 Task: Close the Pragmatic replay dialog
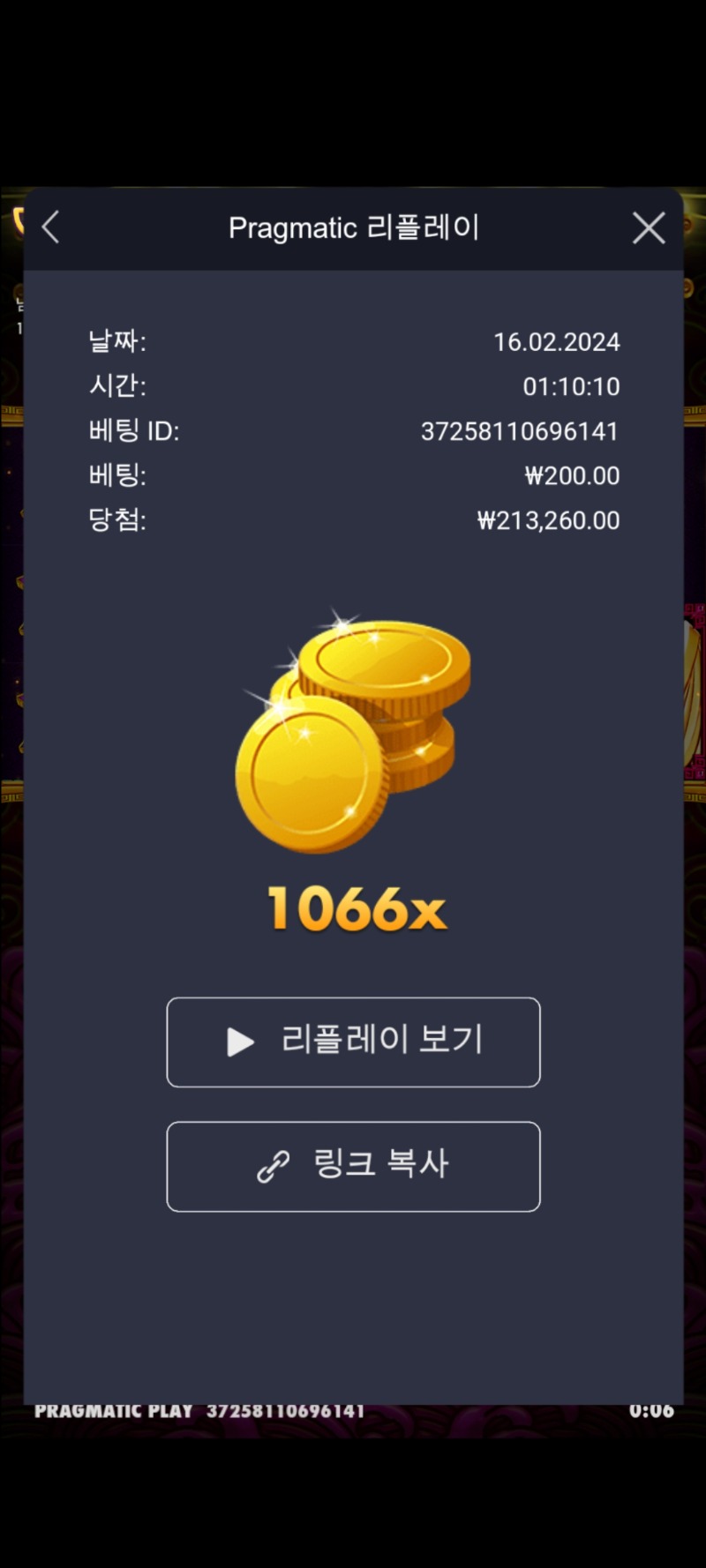(x=649, y=228)
